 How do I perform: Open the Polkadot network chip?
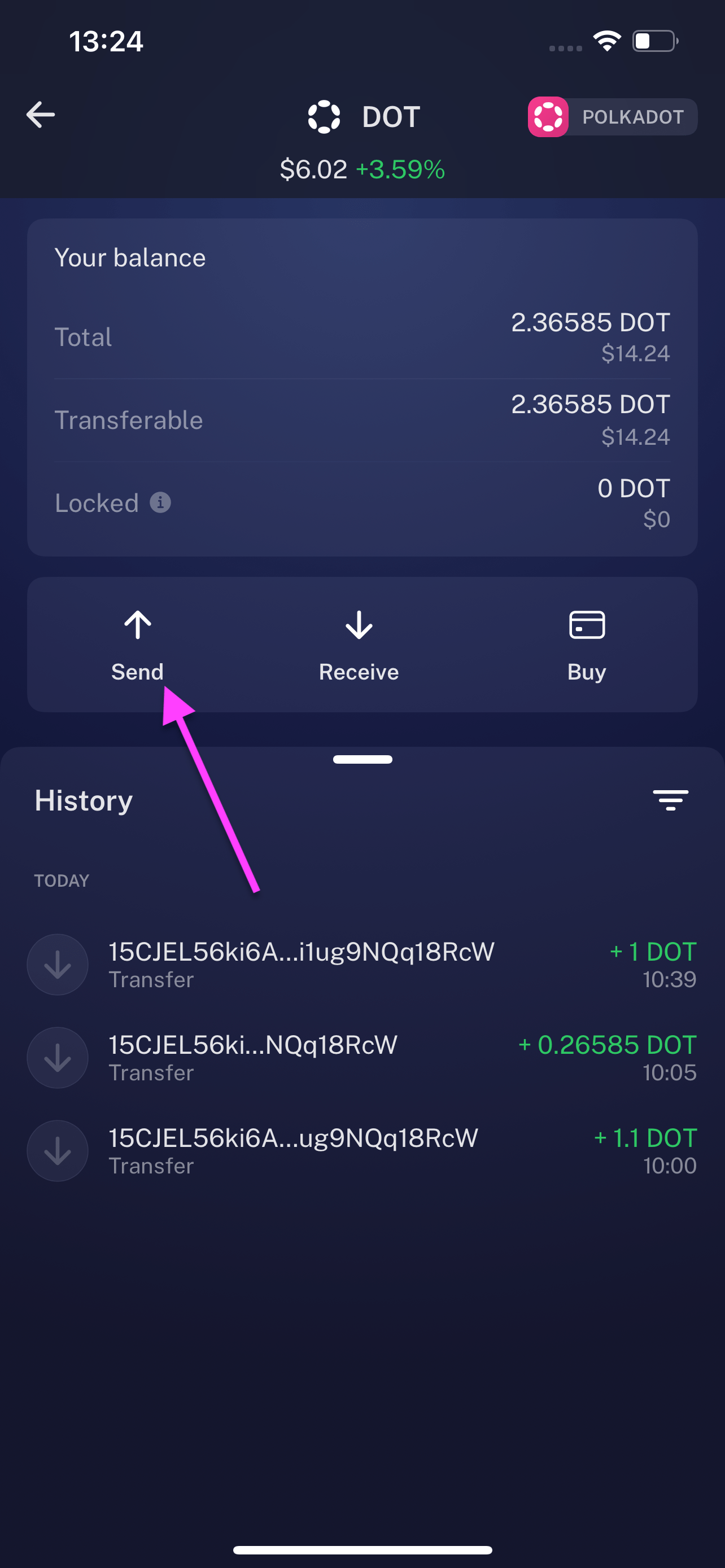pos(612,117)
